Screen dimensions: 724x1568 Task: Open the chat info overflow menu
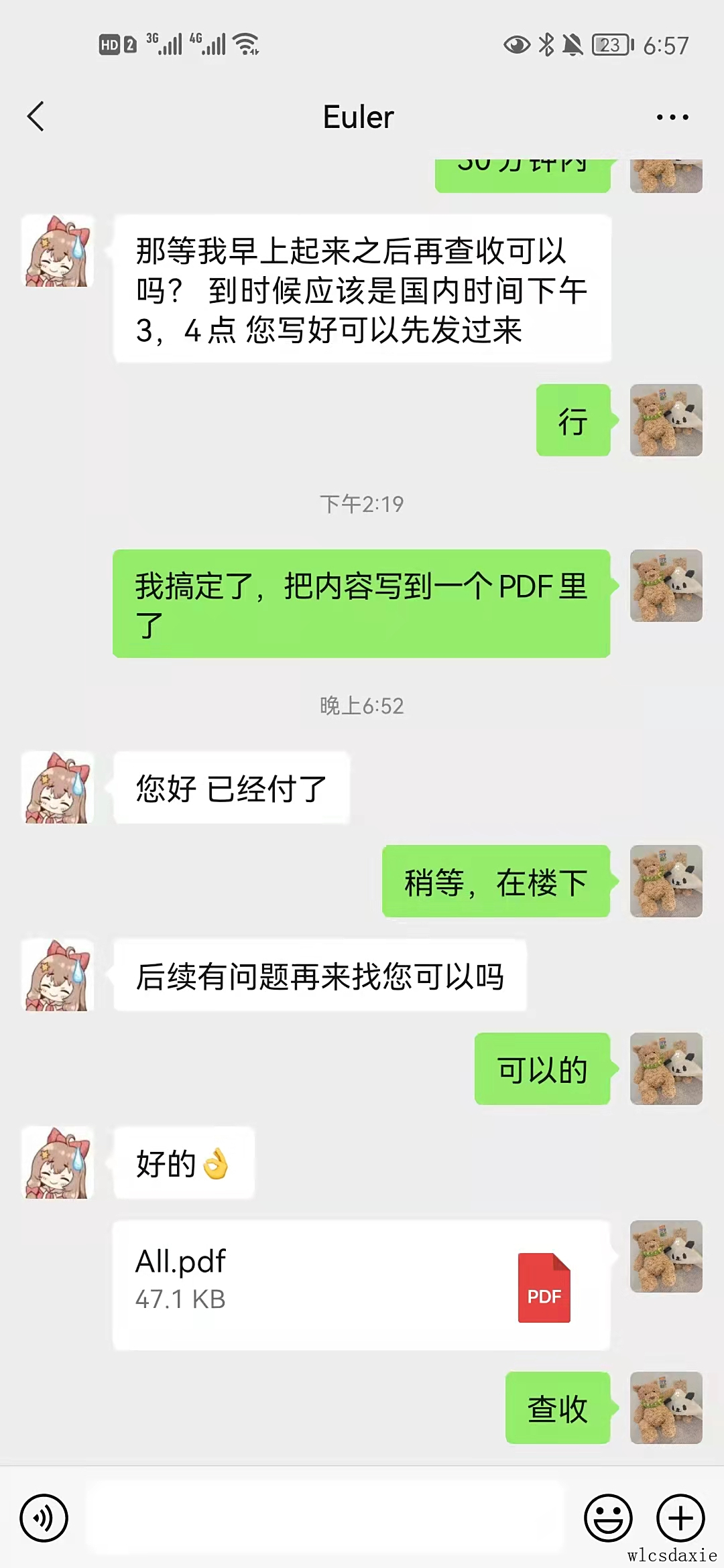[x=672, y=117]
